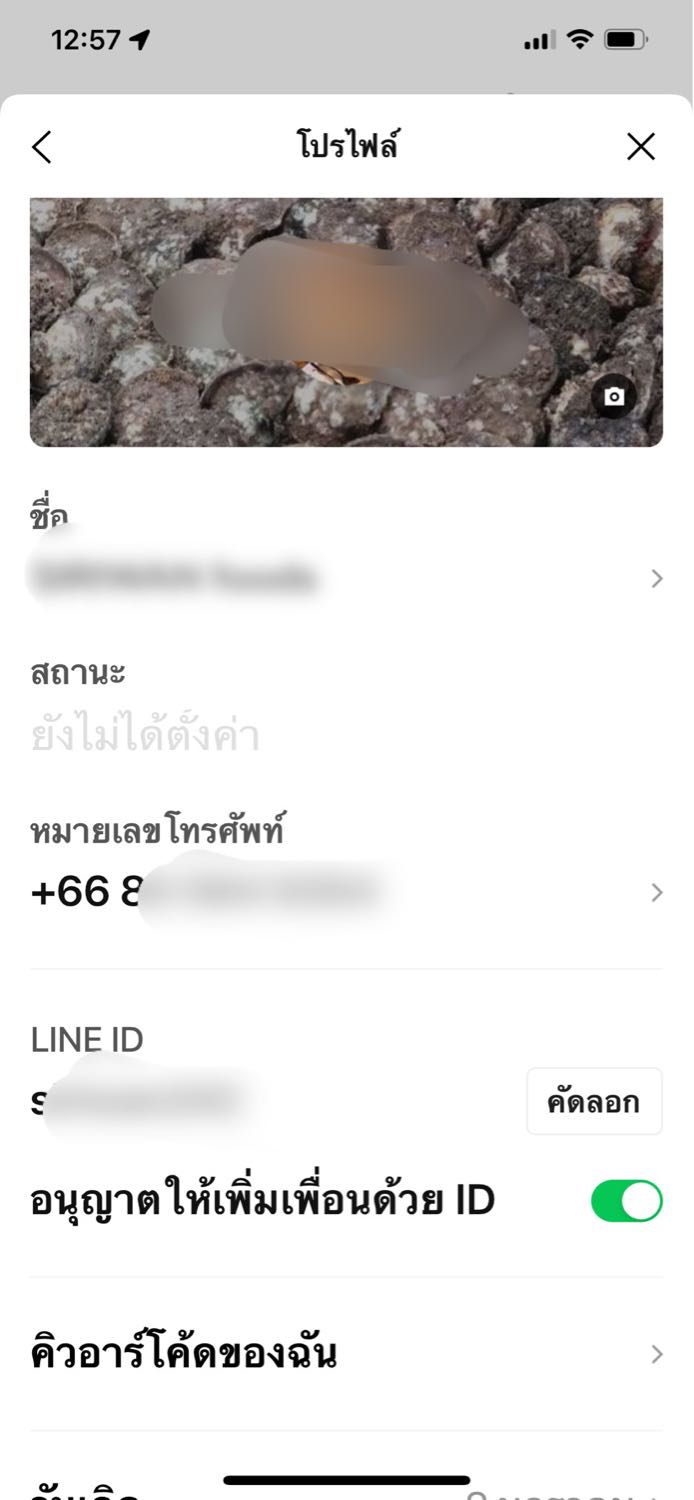Toggle อนุญาตให้เพิ่มเพื่อนด้วย ID switch
The height and width of the screenshot is (1500, 694).
pyautogui.click(x=626, y=1201)
